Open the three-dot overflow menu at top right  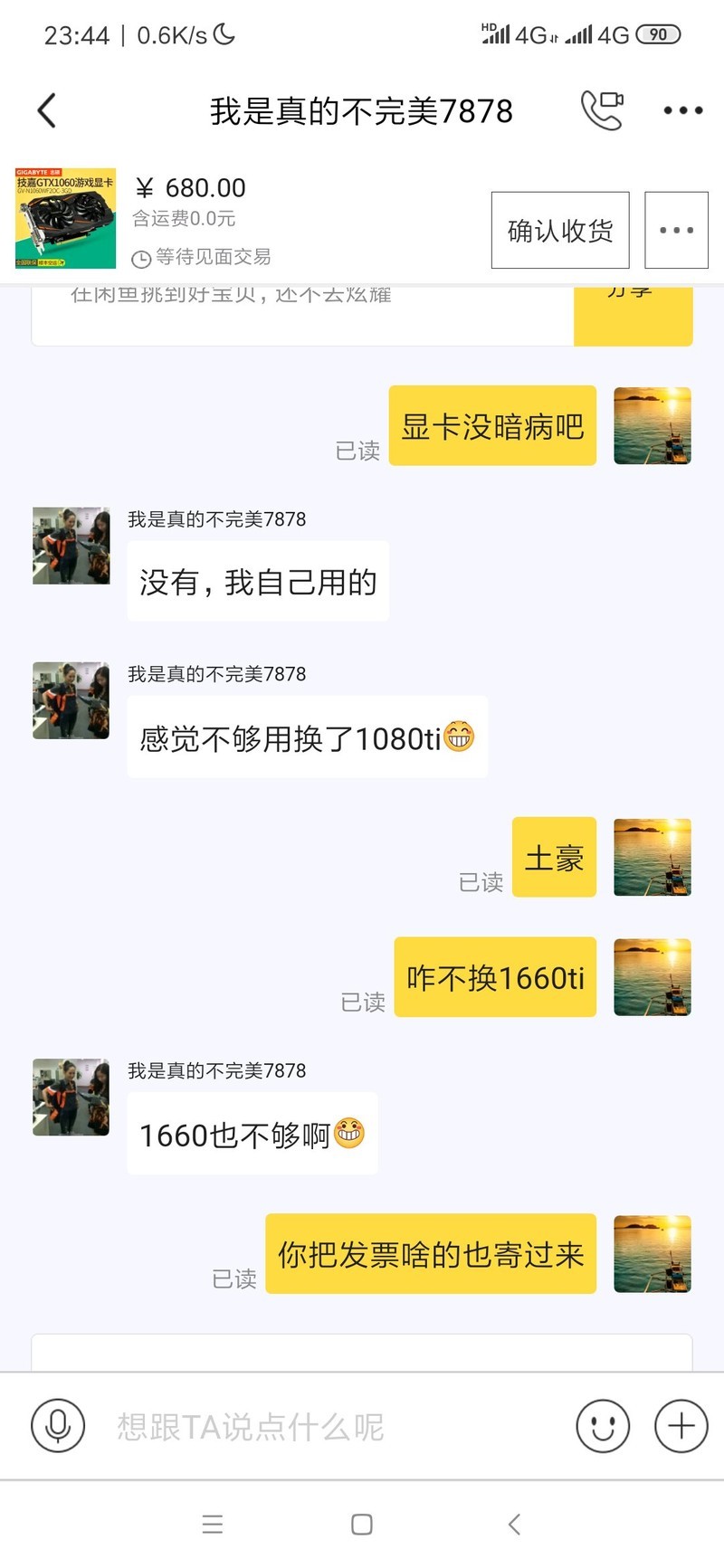pos(681,109)
